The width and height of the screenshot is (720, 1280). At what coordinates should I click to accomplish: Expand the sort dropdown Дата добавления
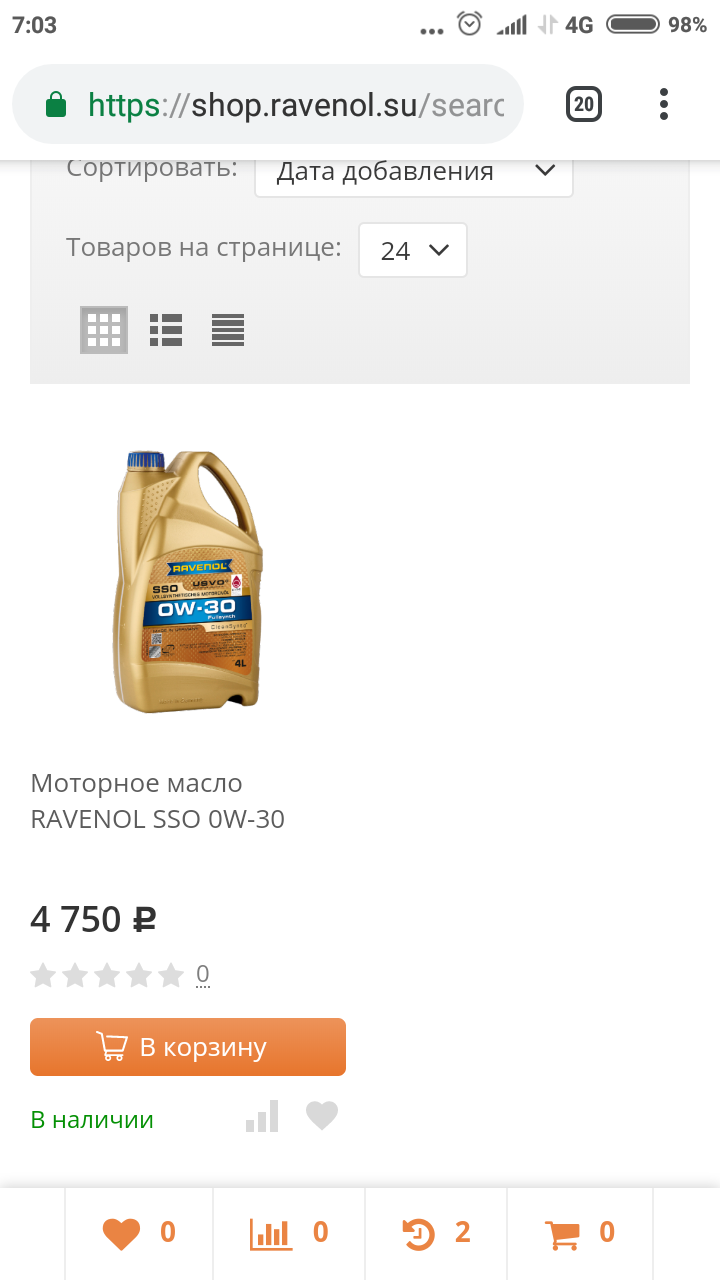414,171
